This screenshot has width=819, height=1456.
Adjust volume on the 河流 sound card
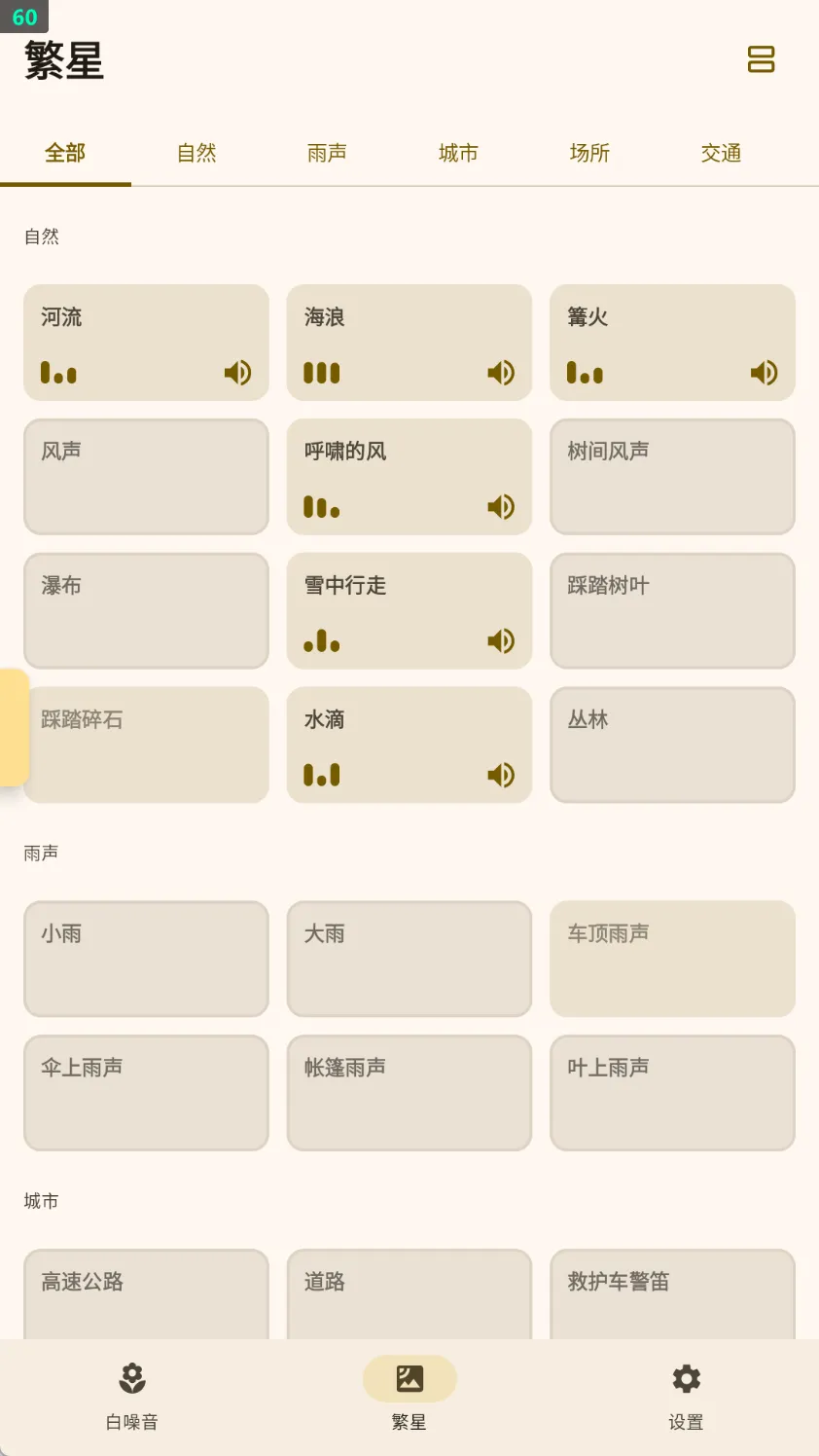(x=237, y=373)
